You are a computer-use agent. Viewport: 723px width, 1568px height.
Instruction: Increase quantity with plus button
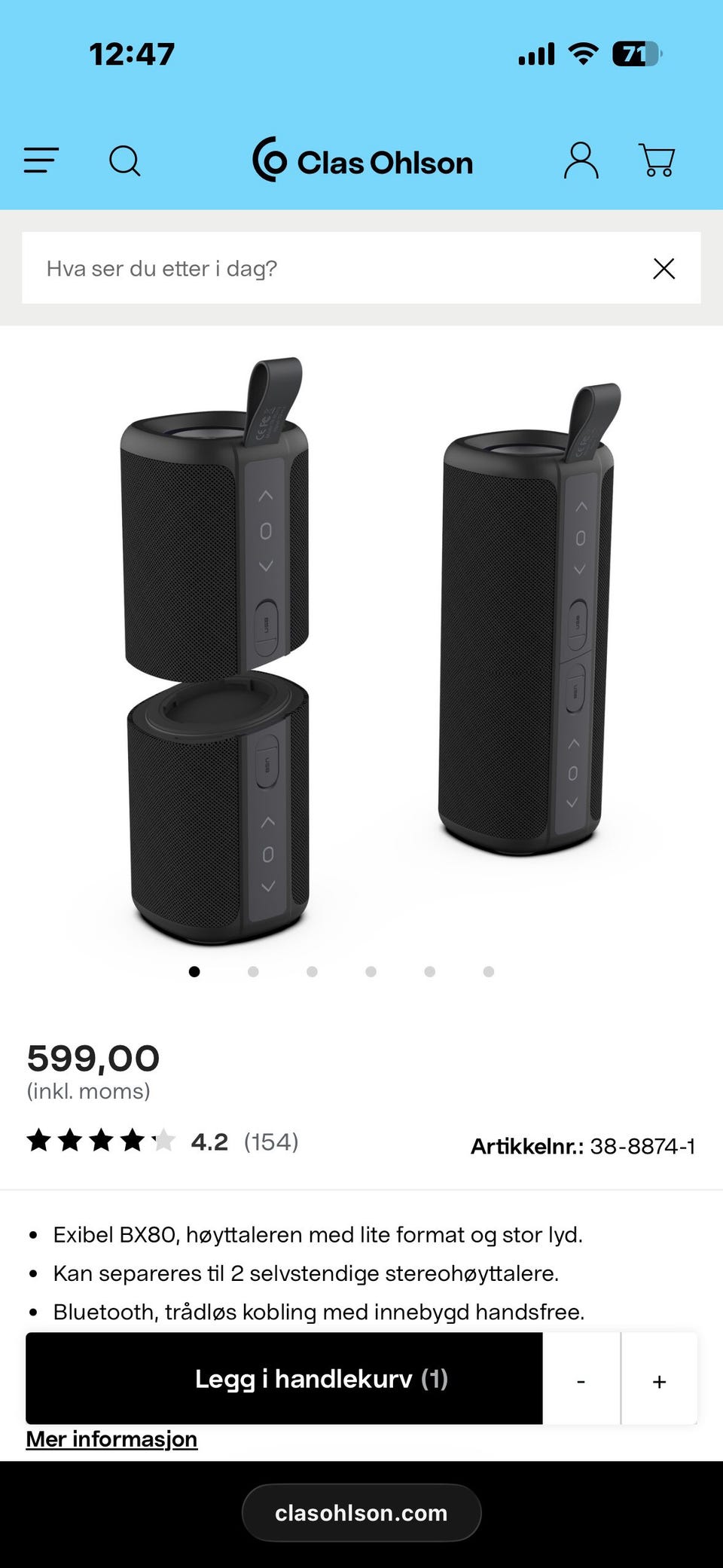[659, 1380]
